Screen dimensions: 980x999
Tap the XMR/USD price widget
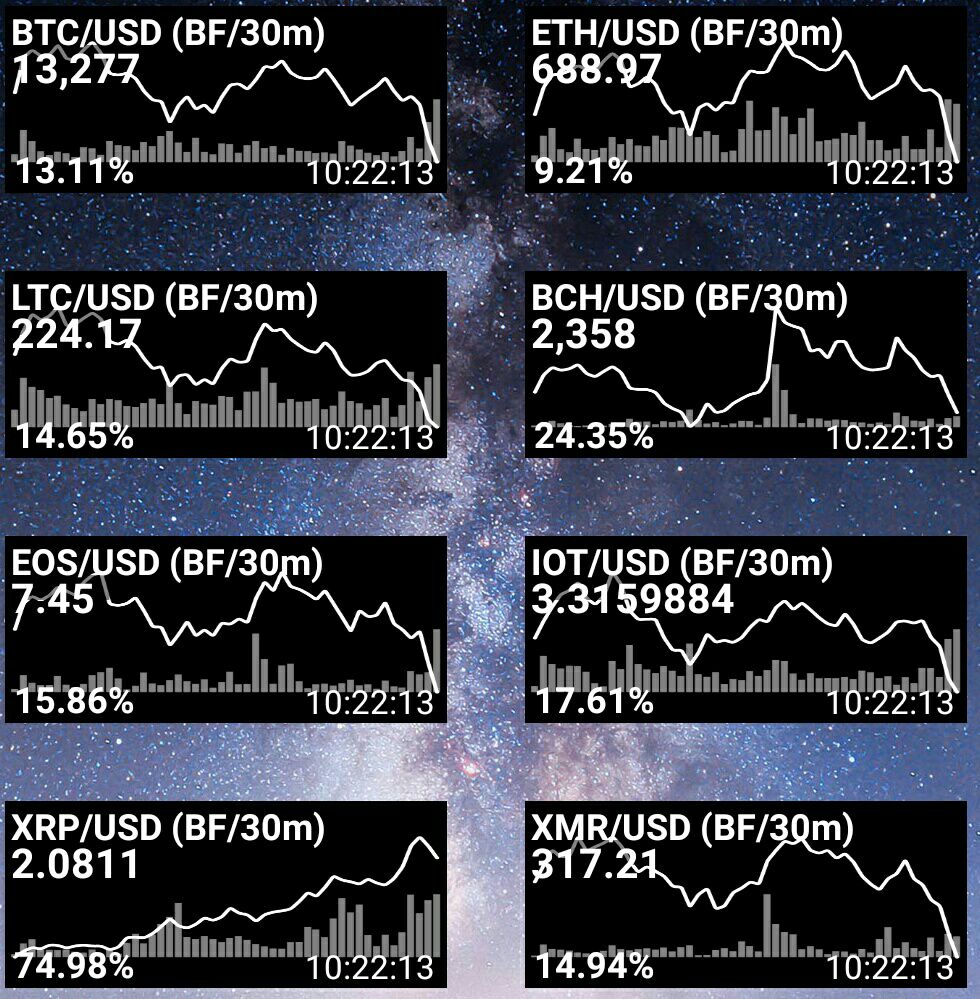tap(746, 895)
